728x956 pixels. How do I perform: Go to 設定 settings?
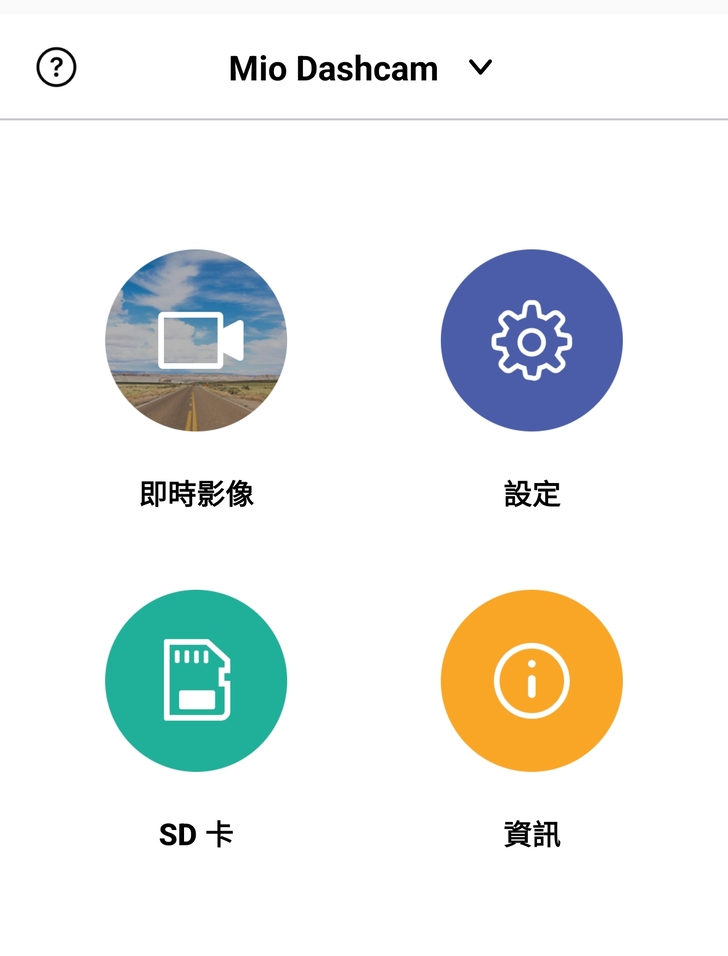pyautogui.click(x=531, y=340)
